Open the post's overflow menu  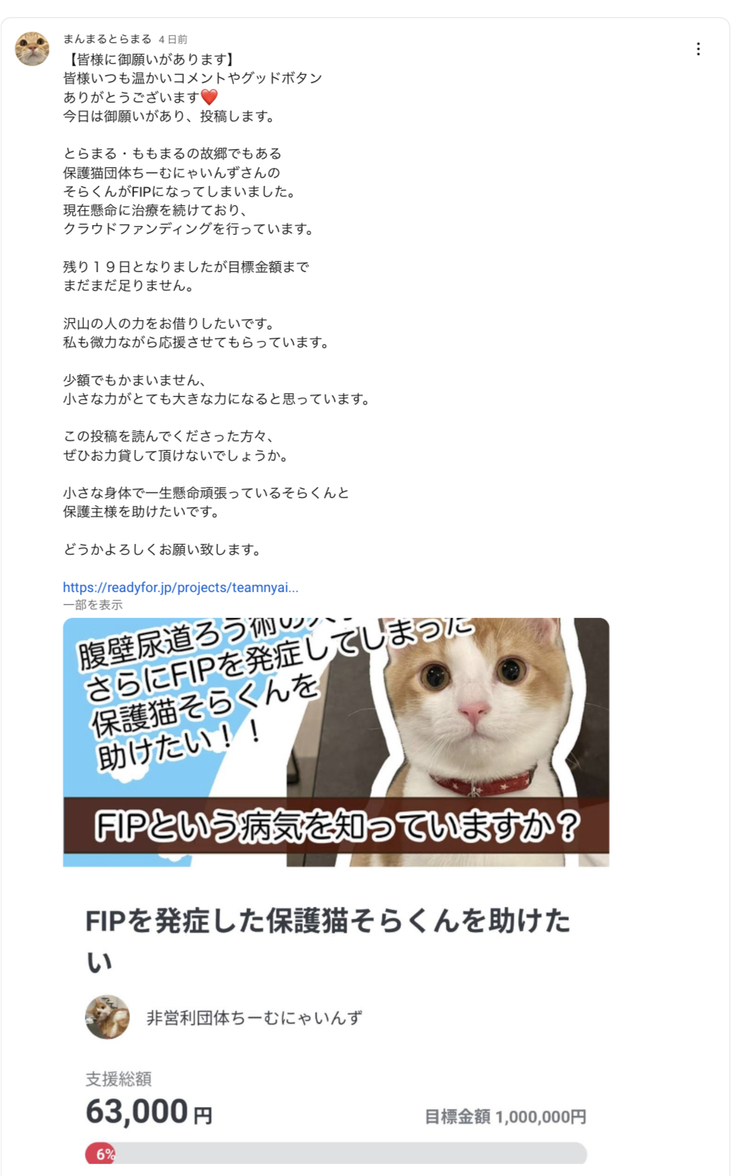coord(698,49)
